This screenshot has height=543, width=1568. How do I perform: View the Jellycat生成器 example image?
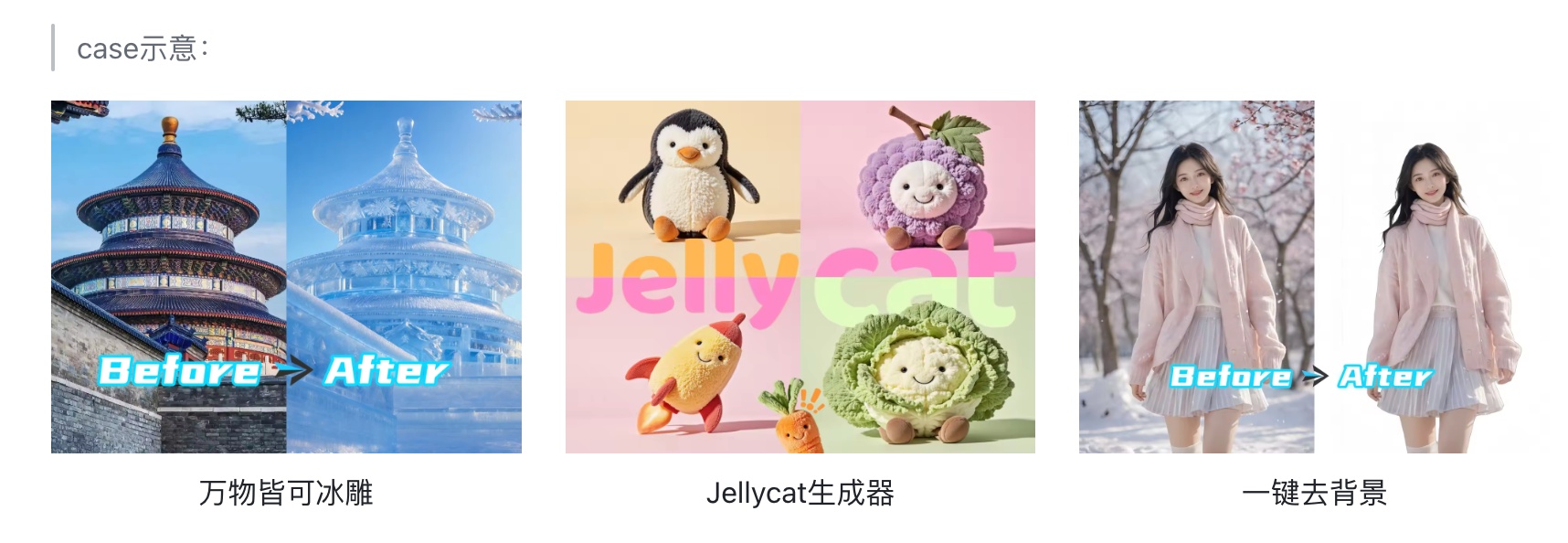800,276
